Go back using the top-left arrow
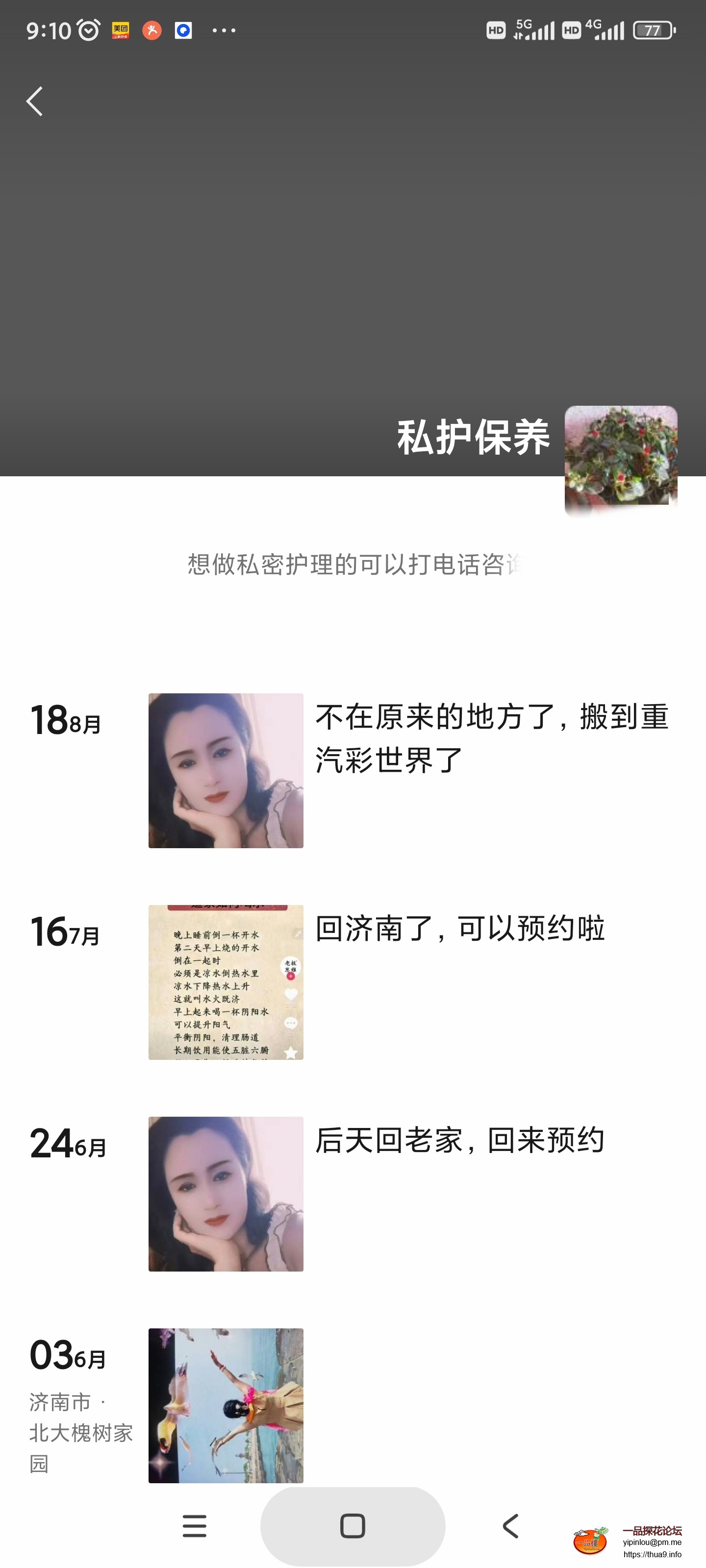 pyautogui.click(x=35, y=101)
